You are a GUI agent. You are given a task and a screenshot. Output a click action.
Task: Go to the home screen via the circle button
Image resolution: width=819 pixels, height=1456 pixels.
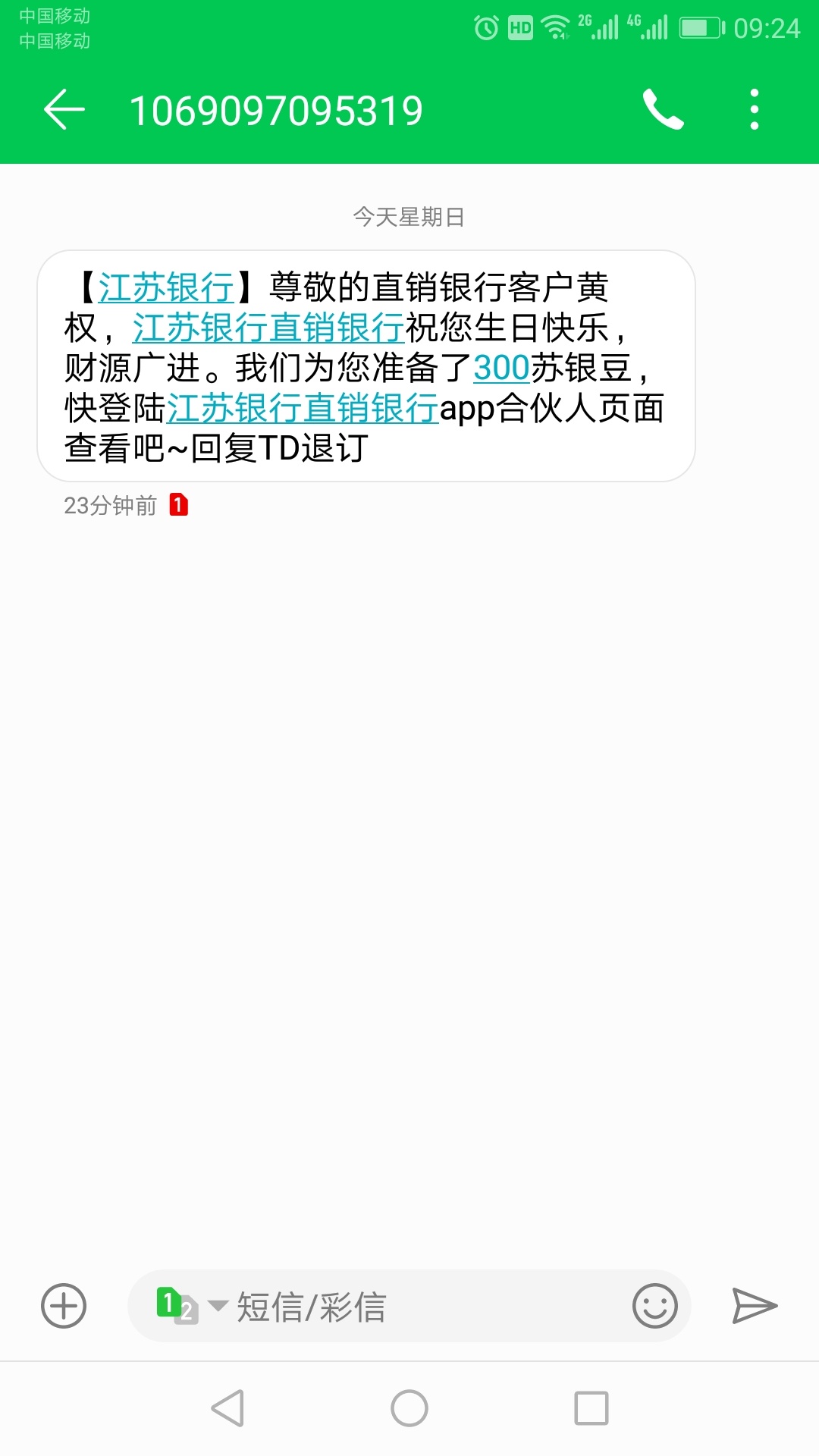coord(409,1408)
